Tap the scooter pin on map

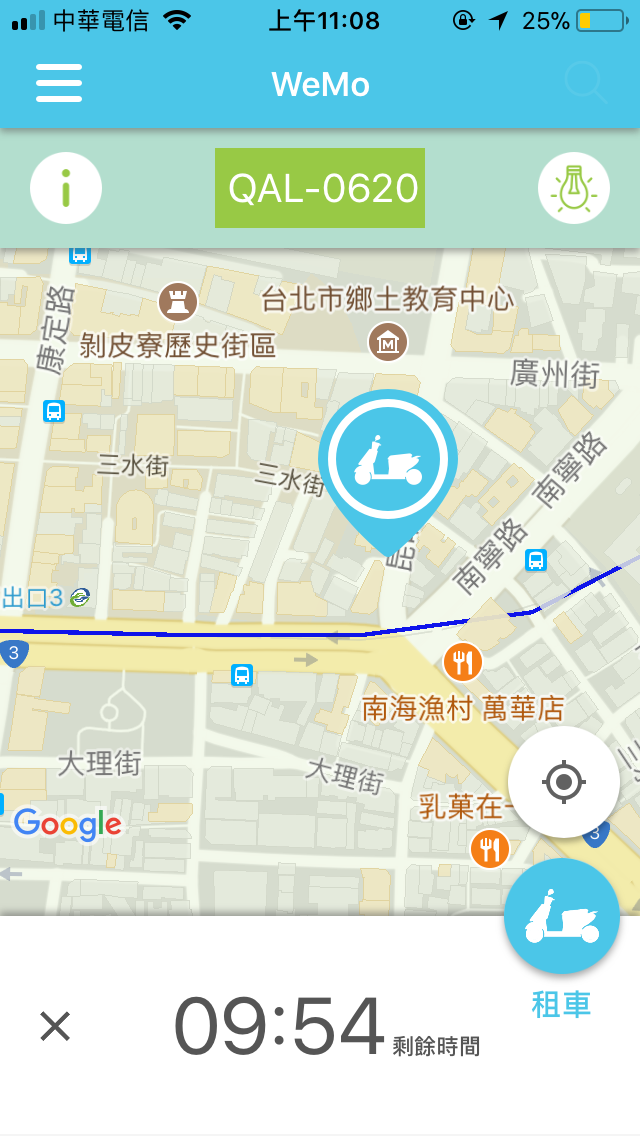click(388, 462)
